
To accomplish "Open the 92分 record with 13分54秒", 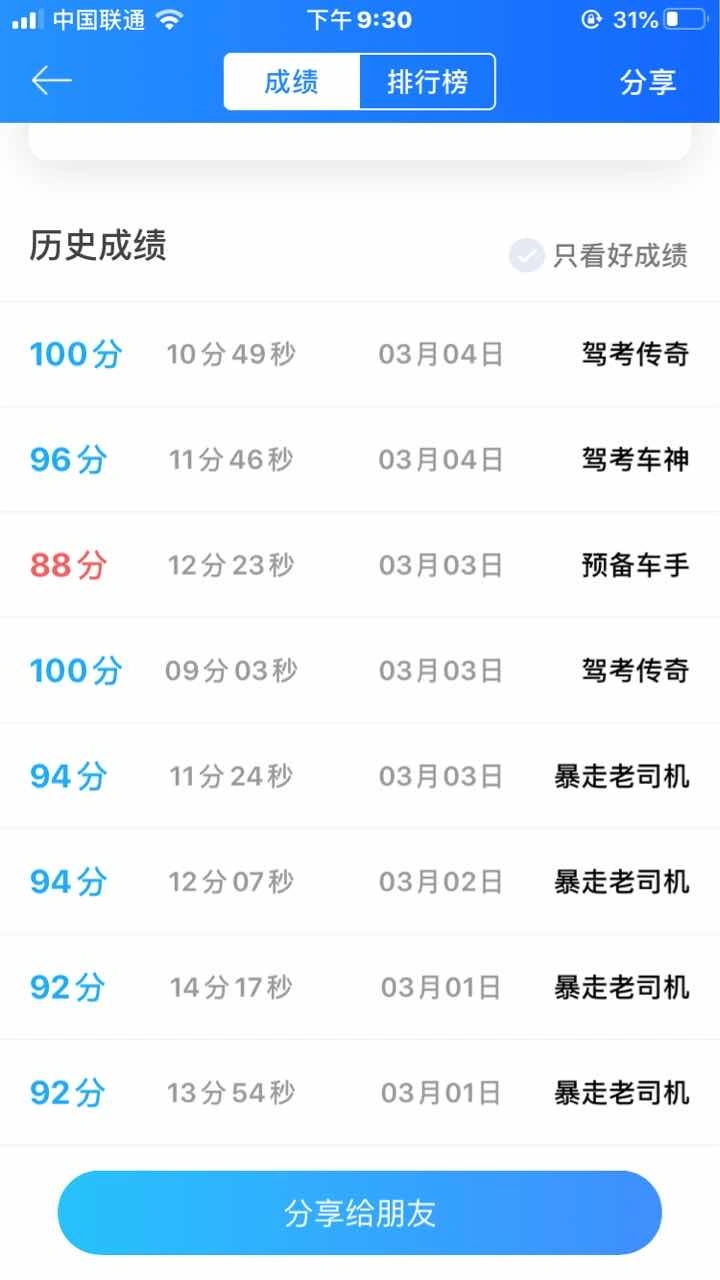I will pos(360,1093).
